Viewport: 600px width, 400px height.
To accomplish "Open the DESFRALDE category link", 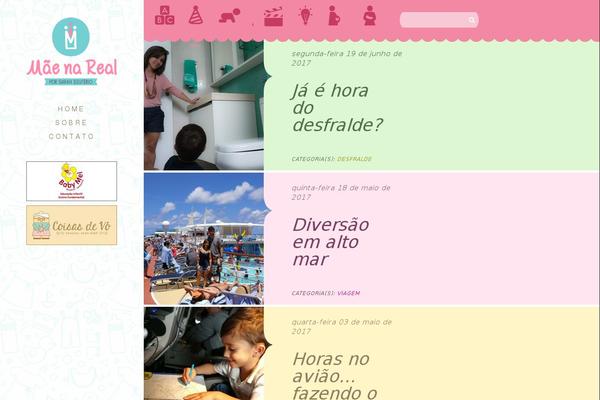I will 354,158.
